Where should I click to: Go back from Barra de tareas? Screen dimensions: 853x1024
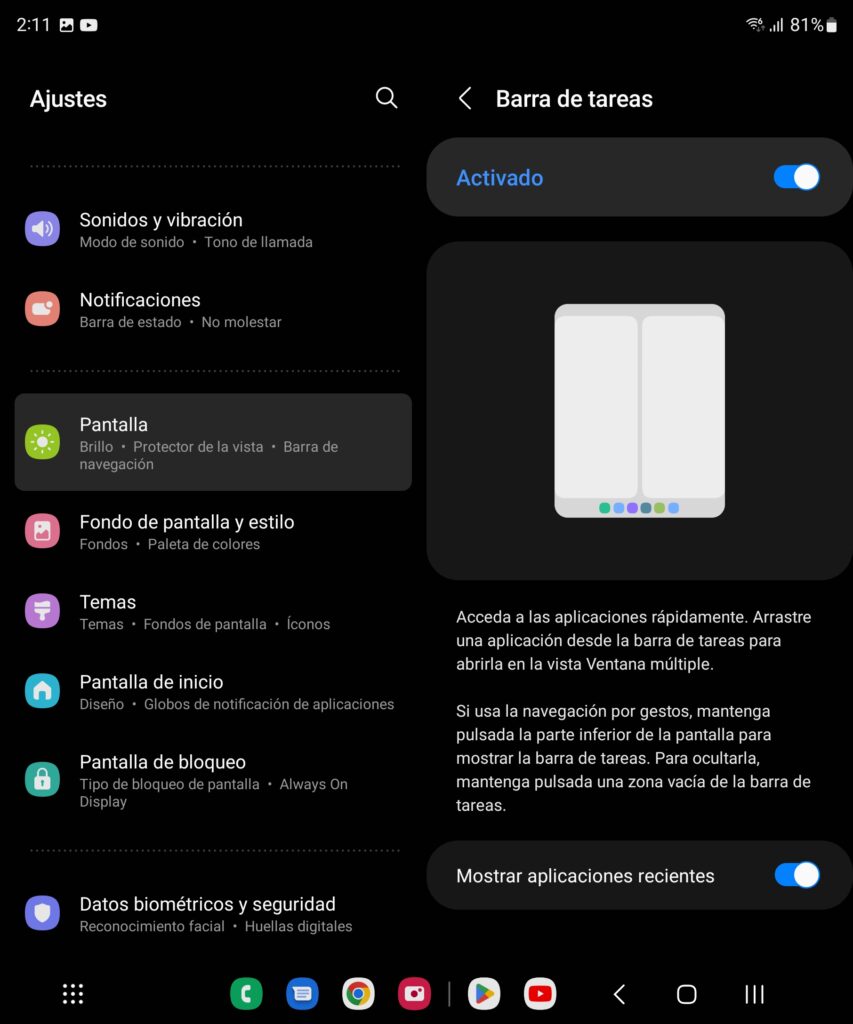tap(465, 98)
